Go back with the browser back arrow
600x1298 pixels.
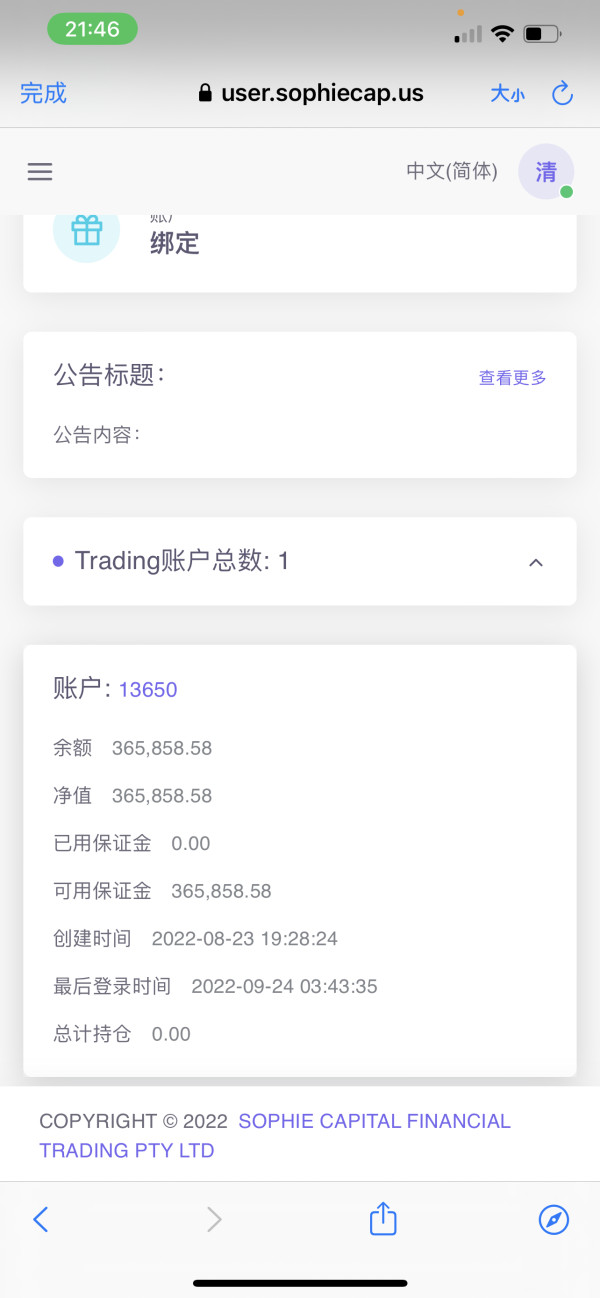41,1219
